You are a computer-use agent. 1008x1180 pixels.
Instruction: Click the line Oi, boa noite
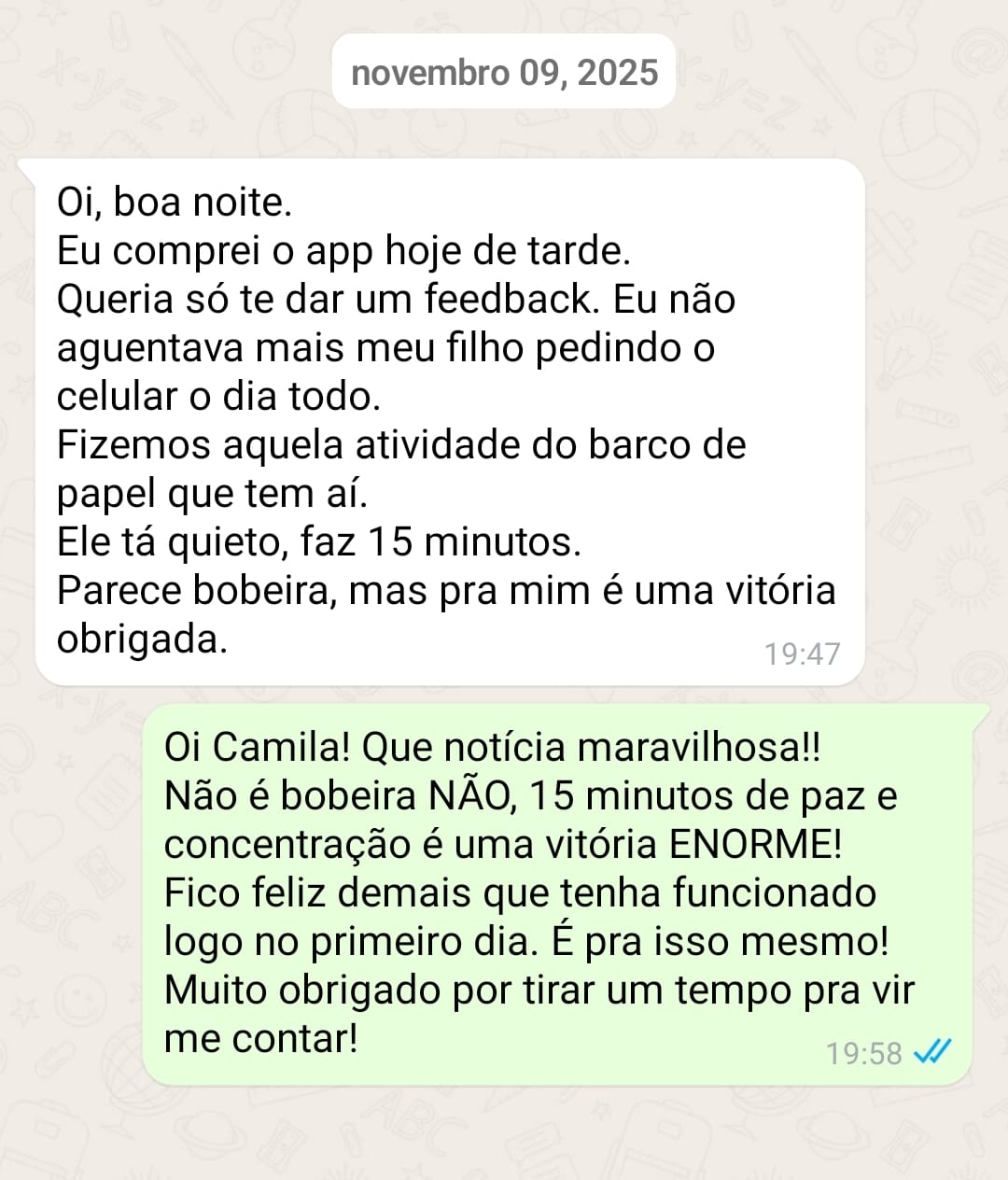pos(174,201)
